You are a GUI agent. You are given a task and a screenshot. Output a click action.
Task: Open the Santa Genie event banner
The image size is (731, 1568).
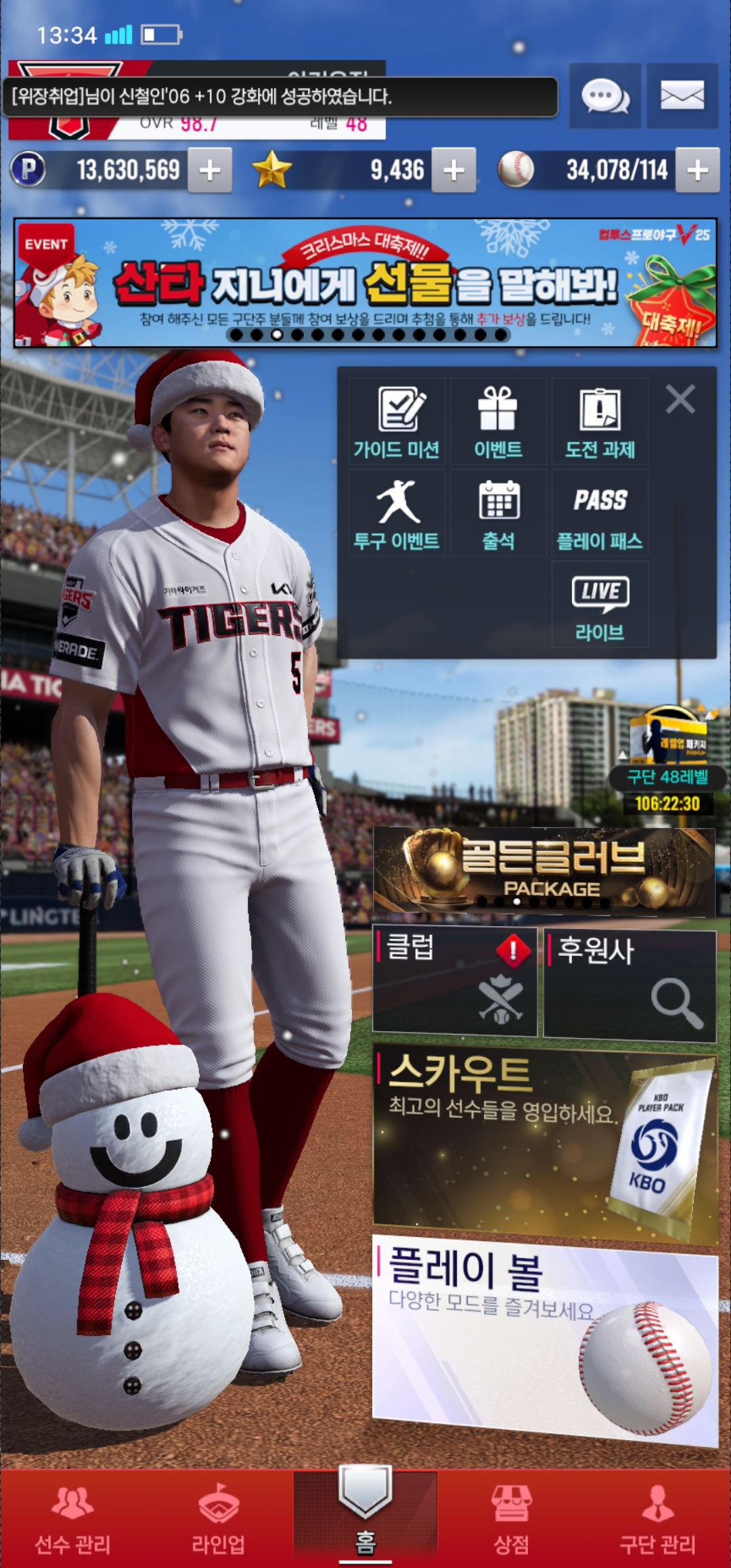(x=365, y=283)
